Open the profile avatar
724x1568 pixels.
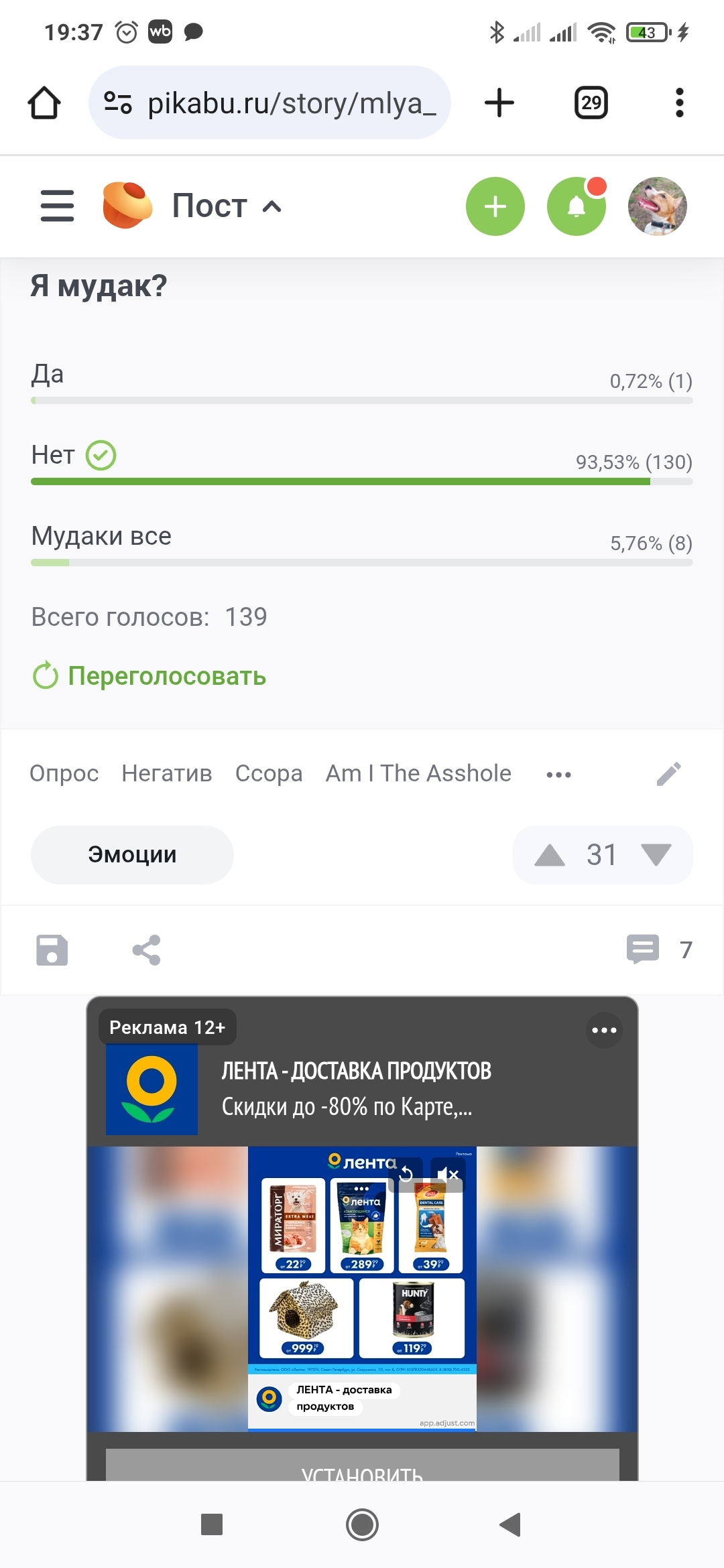657,206
